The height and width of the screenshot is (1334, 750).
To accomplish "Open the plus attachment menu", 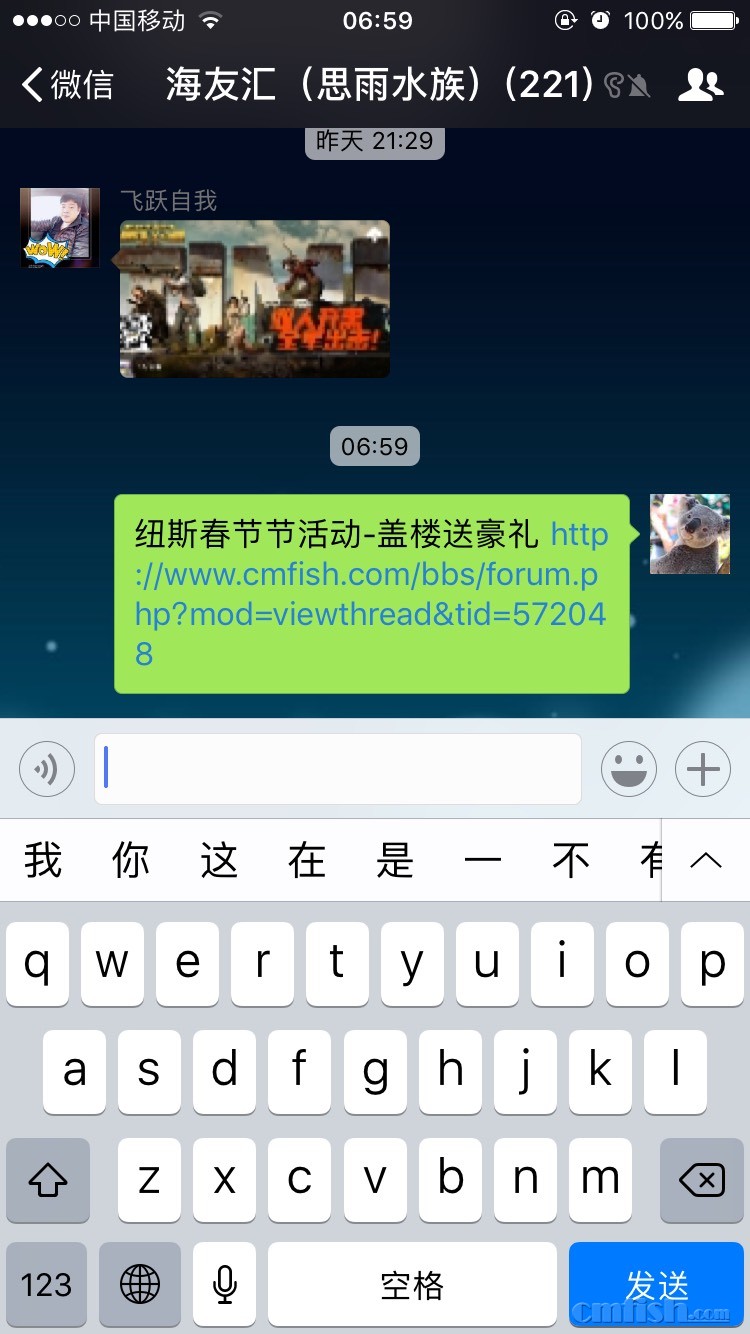I will [703, 769].
